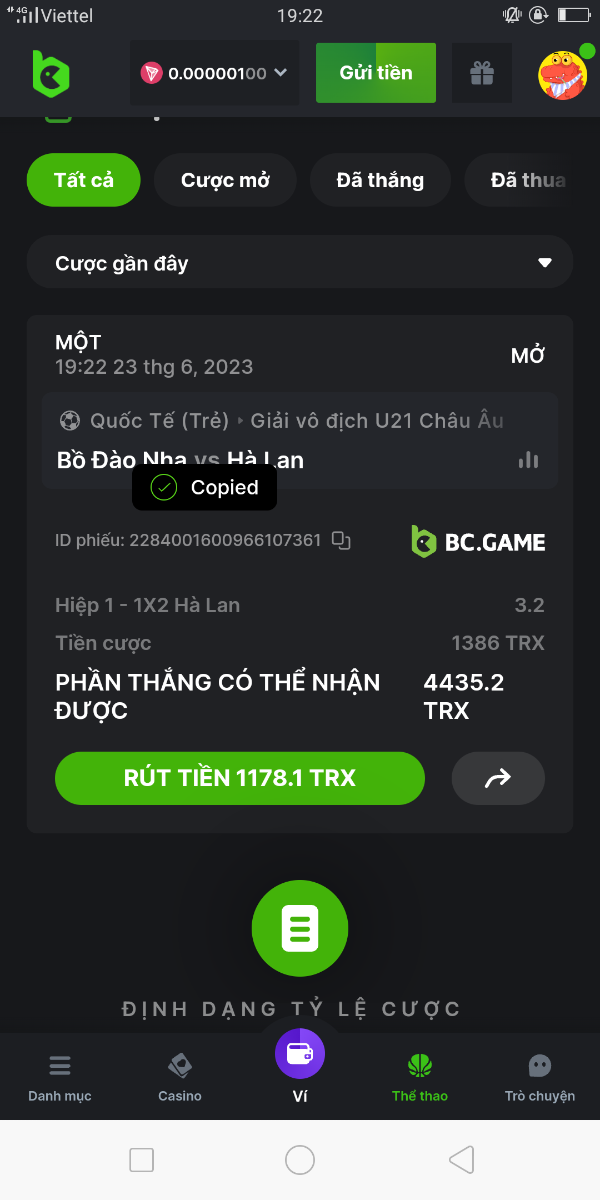Share this bet slip
Viewport: 600px width, 1200px height.
498,778
